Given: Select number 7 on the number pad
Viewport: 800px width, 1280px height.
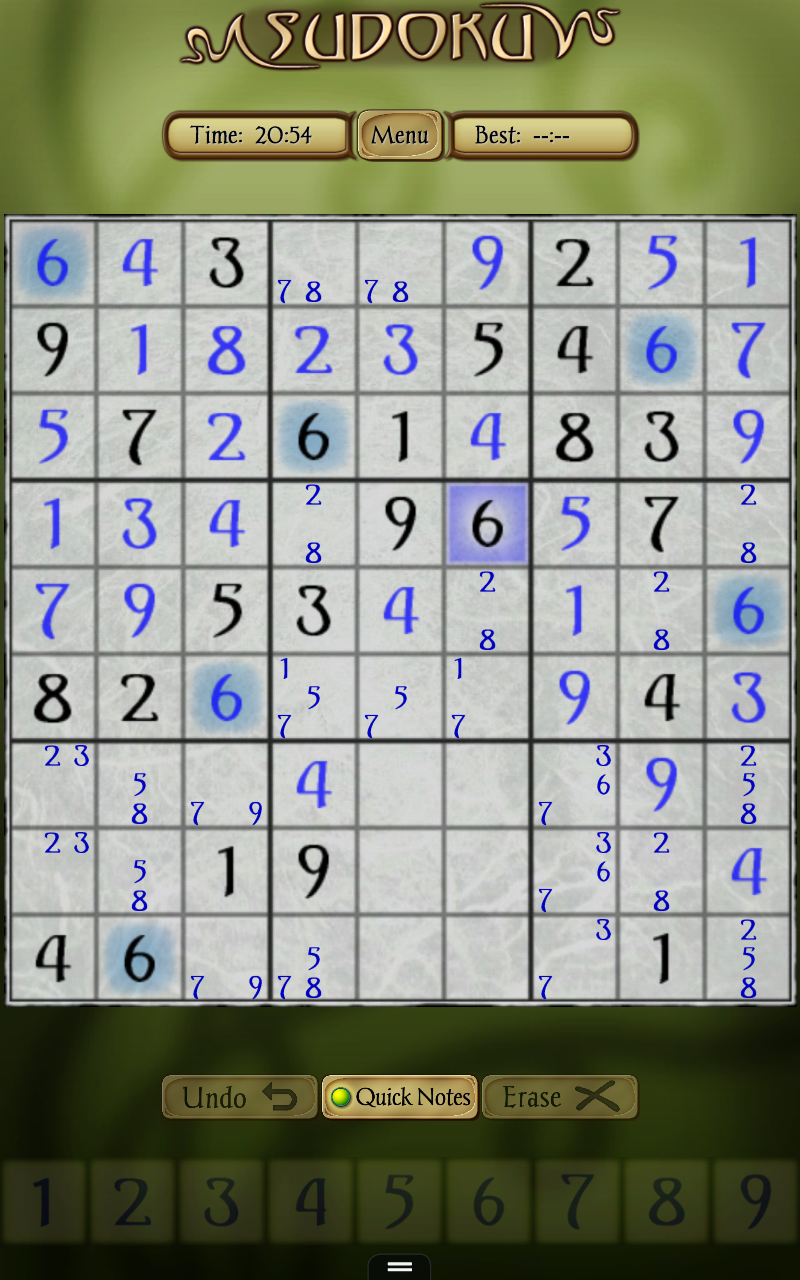Looking at the screenshot, I should tap(577, 1202).
